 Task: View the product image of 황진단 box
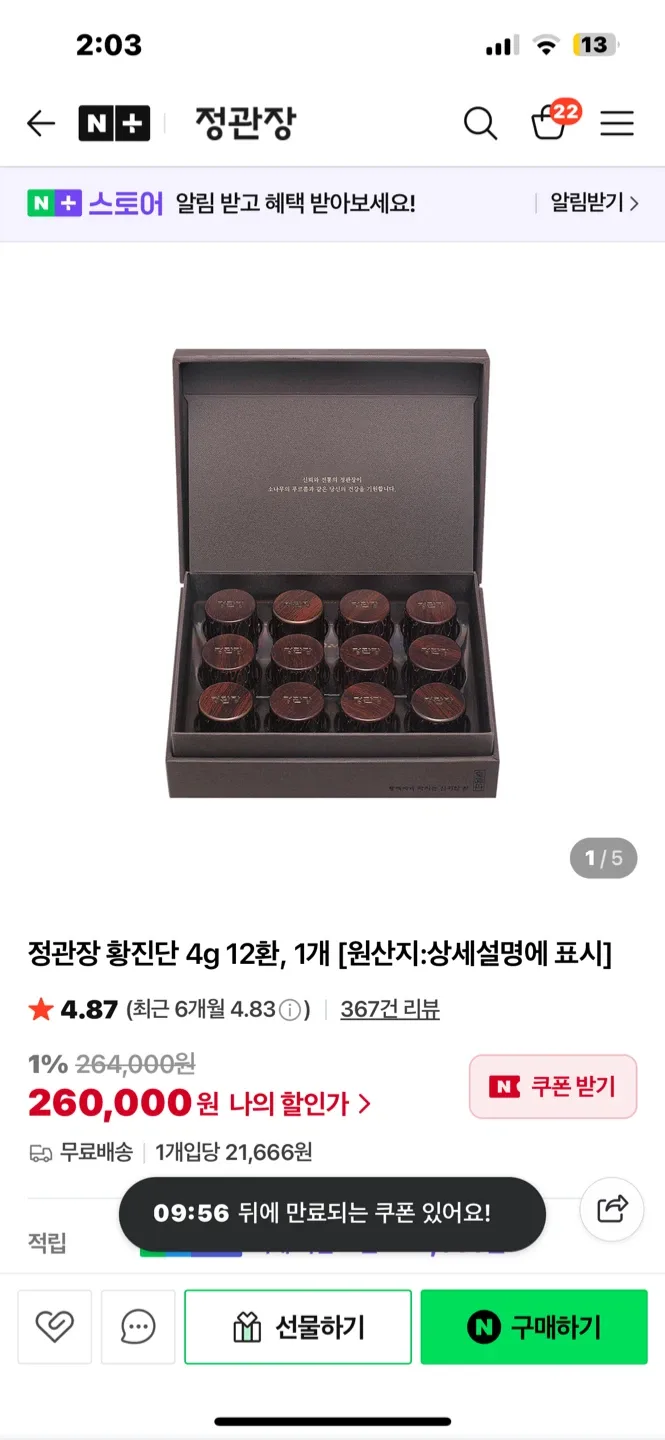[332, 572]
